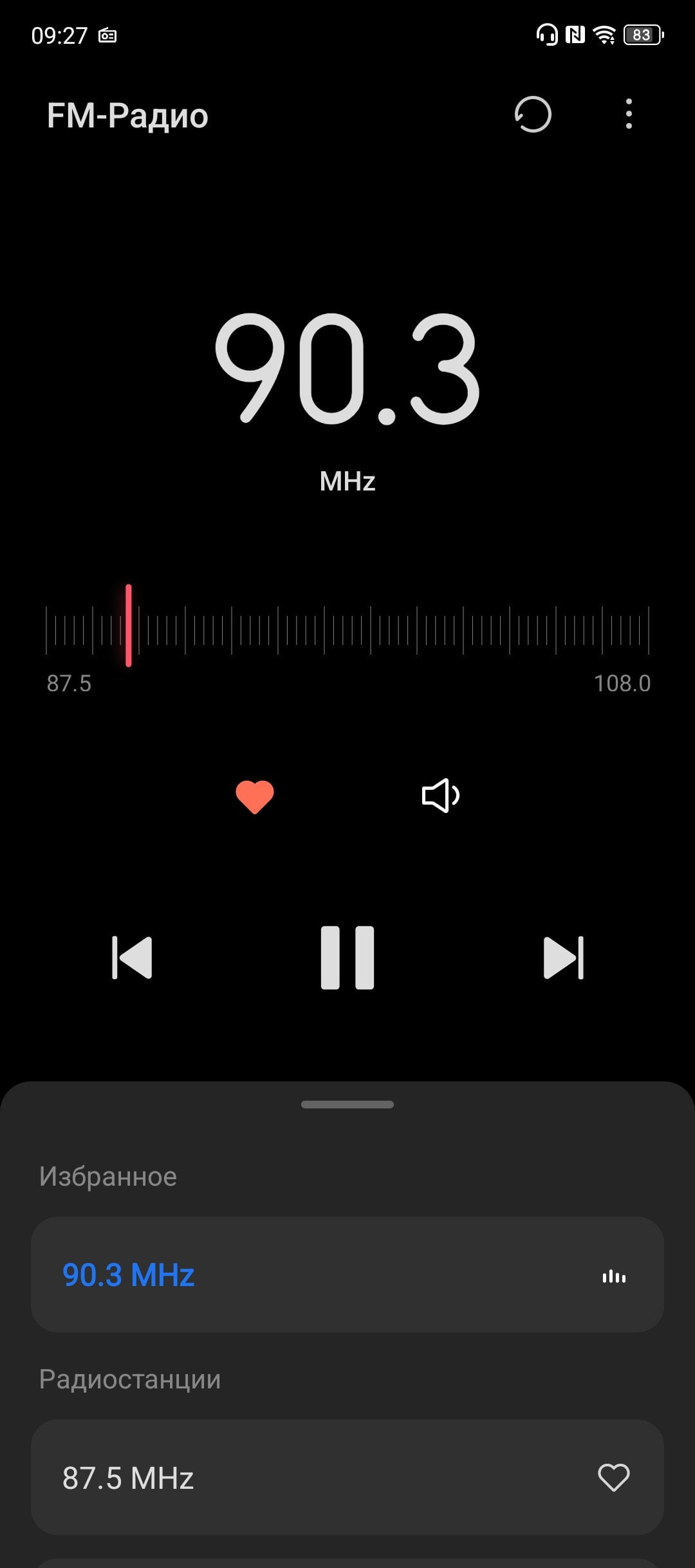Add 87.5 MHz to favorites
The image size is (695, 1568).
pyautogui.click(x=614, y=1477)
